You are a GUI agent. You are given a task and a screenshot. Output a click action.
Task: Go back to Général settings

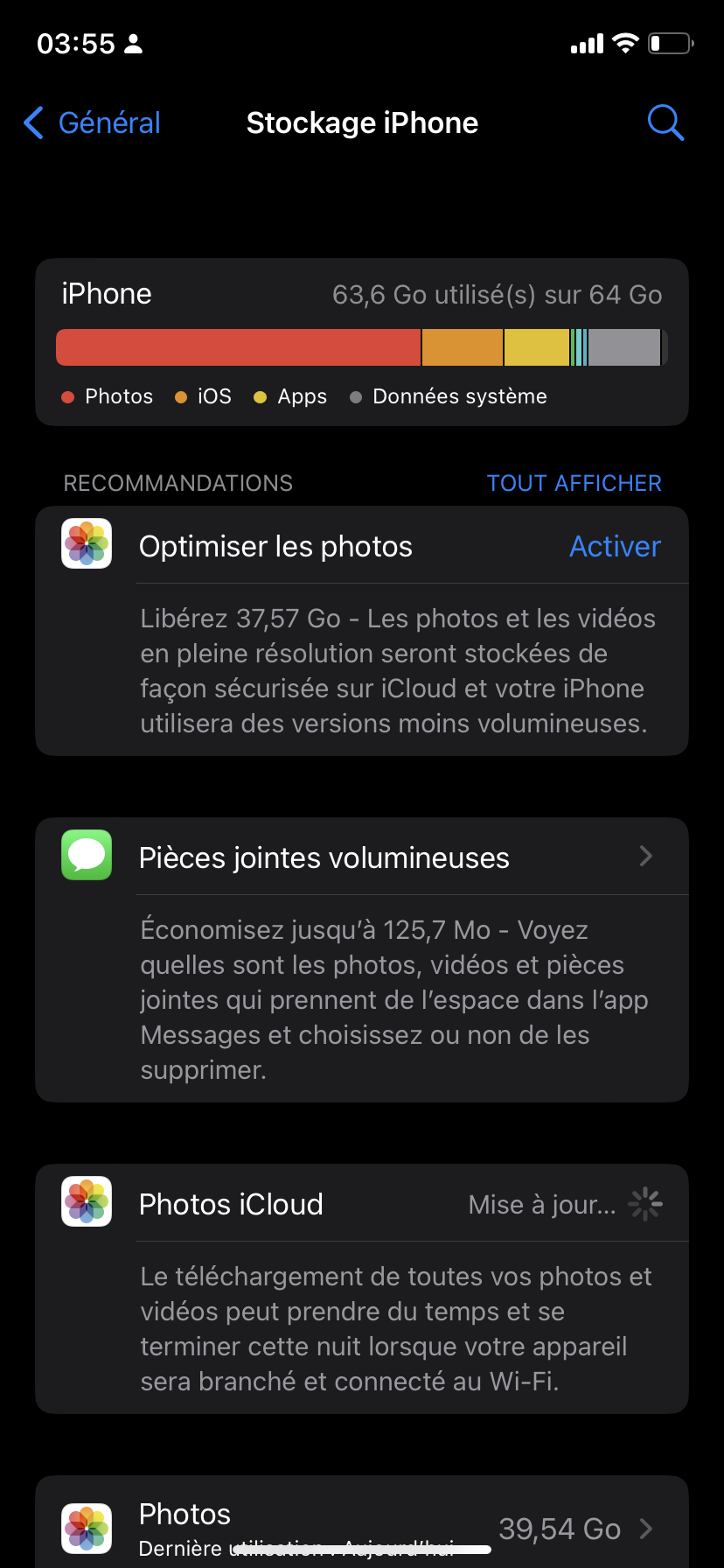(x=93, y=123)
